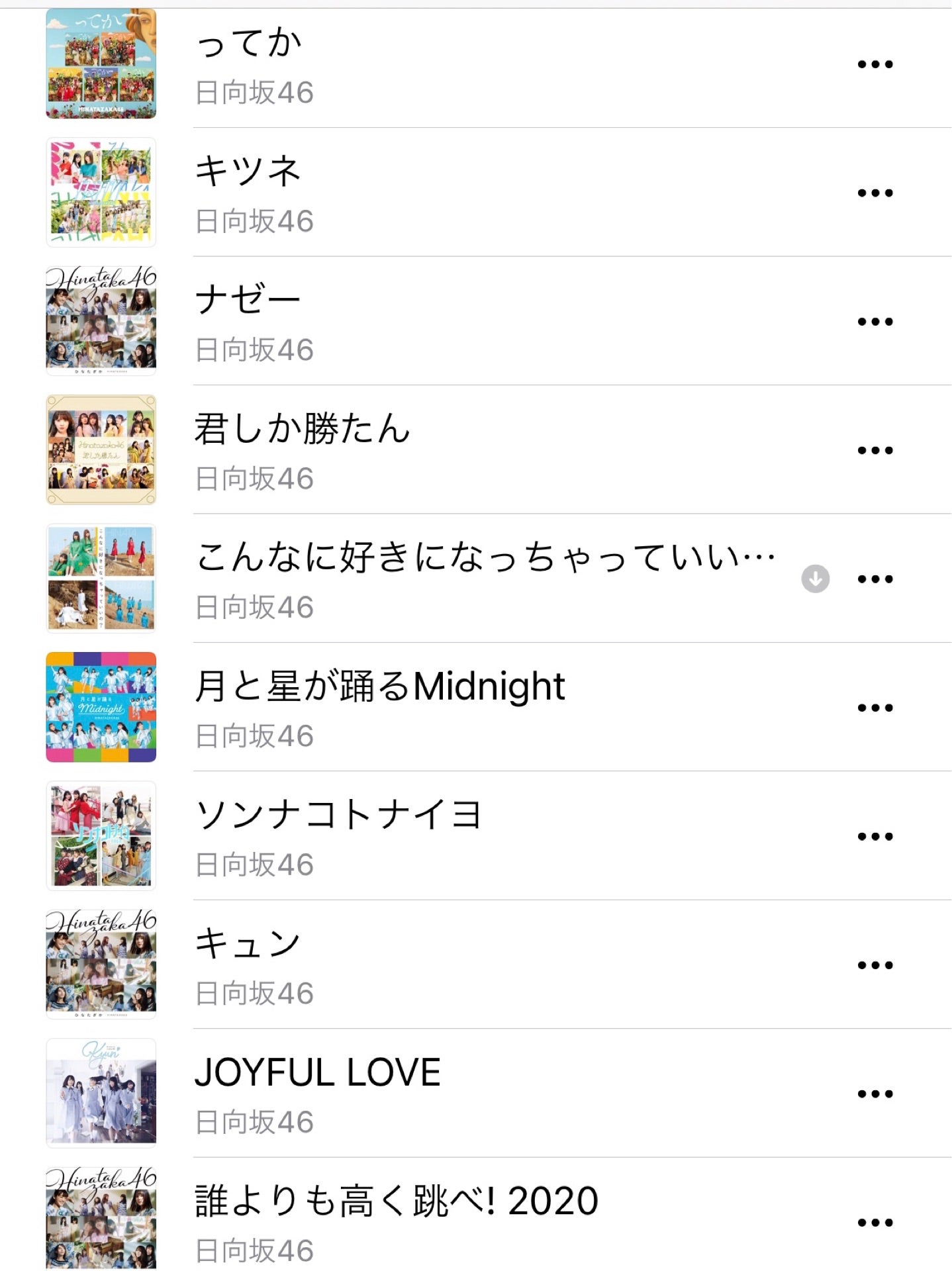Download こんなに好きになっちゃっていい… with the arrow icon
This screenshot has width=952, height=1271.
click(x=815, y=579)
